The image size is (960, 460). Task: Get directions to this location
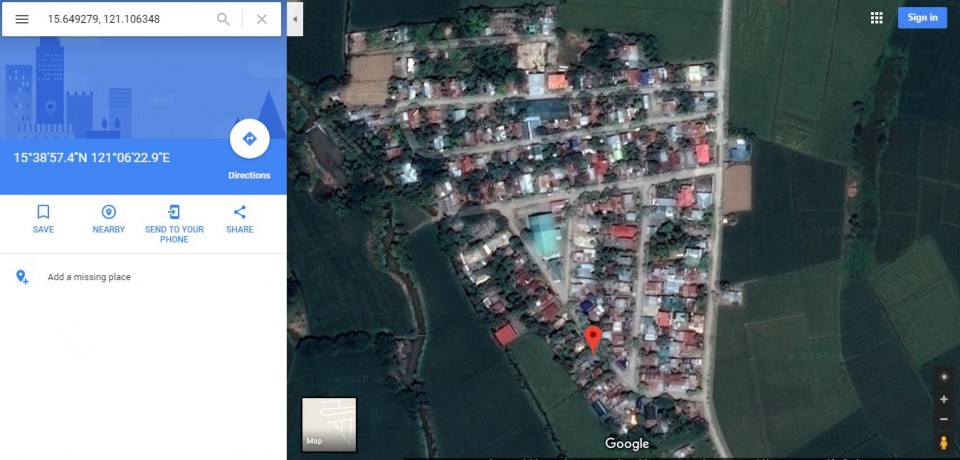[x=249, y=140]
